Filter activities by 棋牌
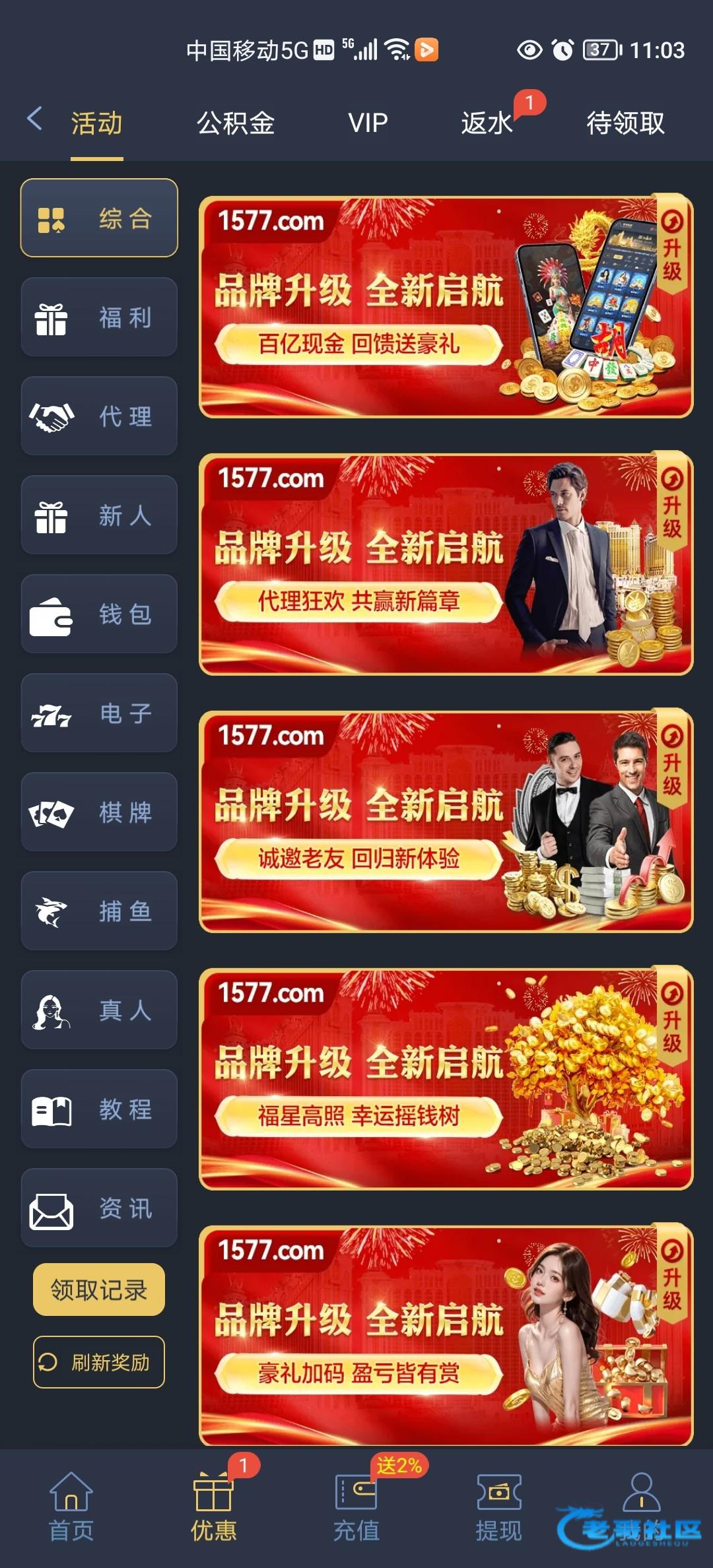 99,812
